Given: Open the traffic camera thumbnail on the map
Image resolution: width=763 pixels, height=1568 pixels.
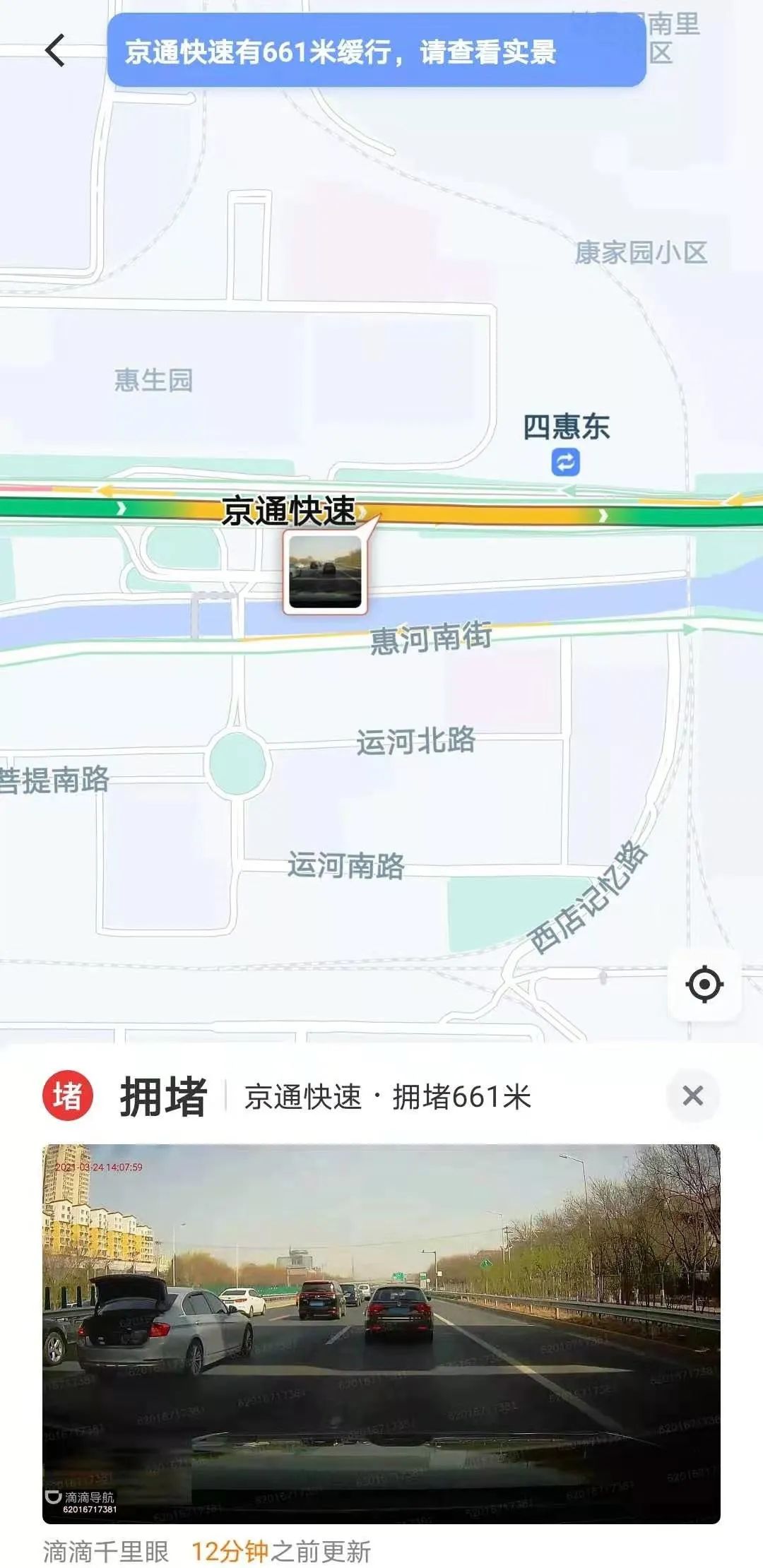Looking at the screenshot, I should (324, 574).
